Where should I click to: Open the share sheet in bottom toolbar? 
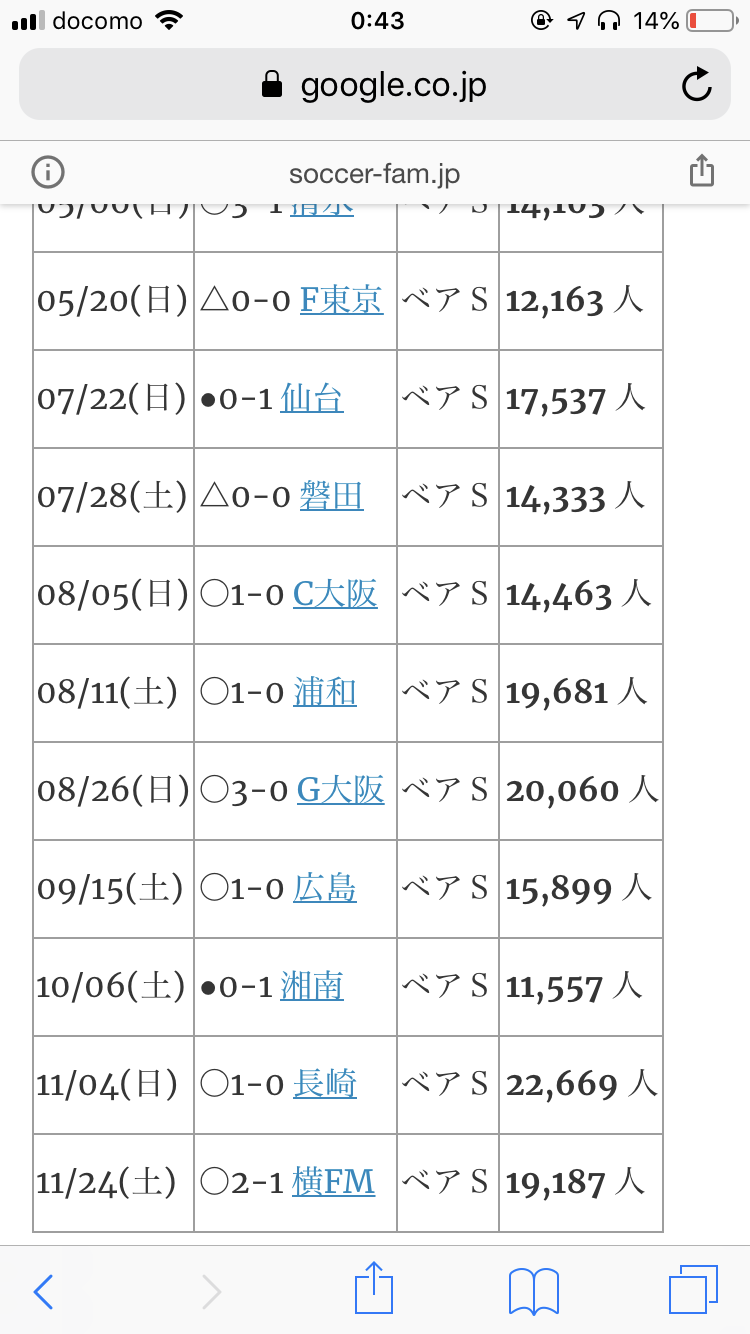point(373,1287)
